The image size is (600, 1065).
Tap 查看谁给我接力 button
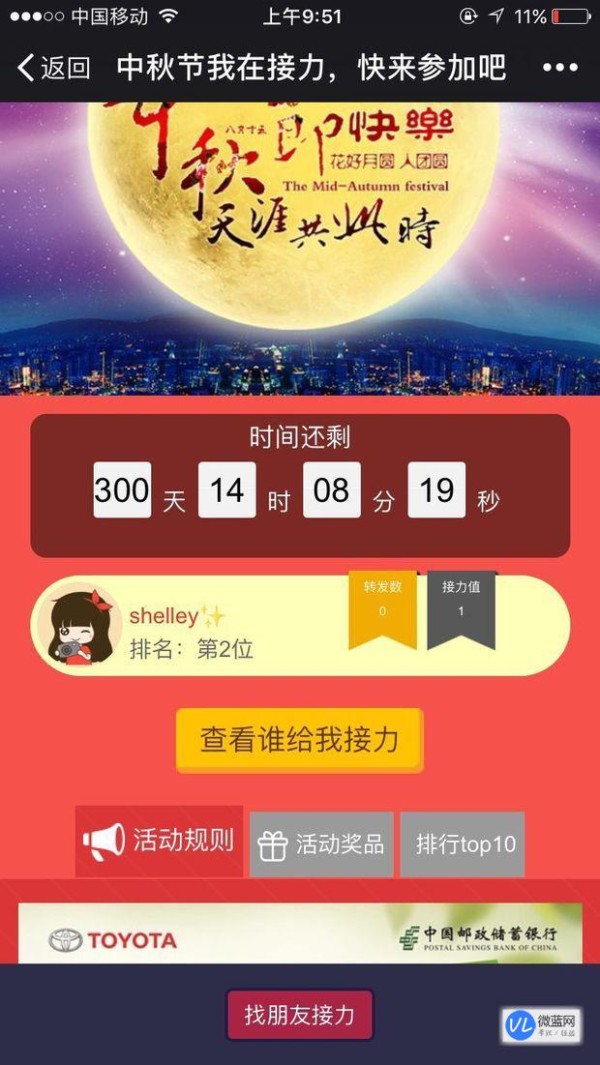300,740
